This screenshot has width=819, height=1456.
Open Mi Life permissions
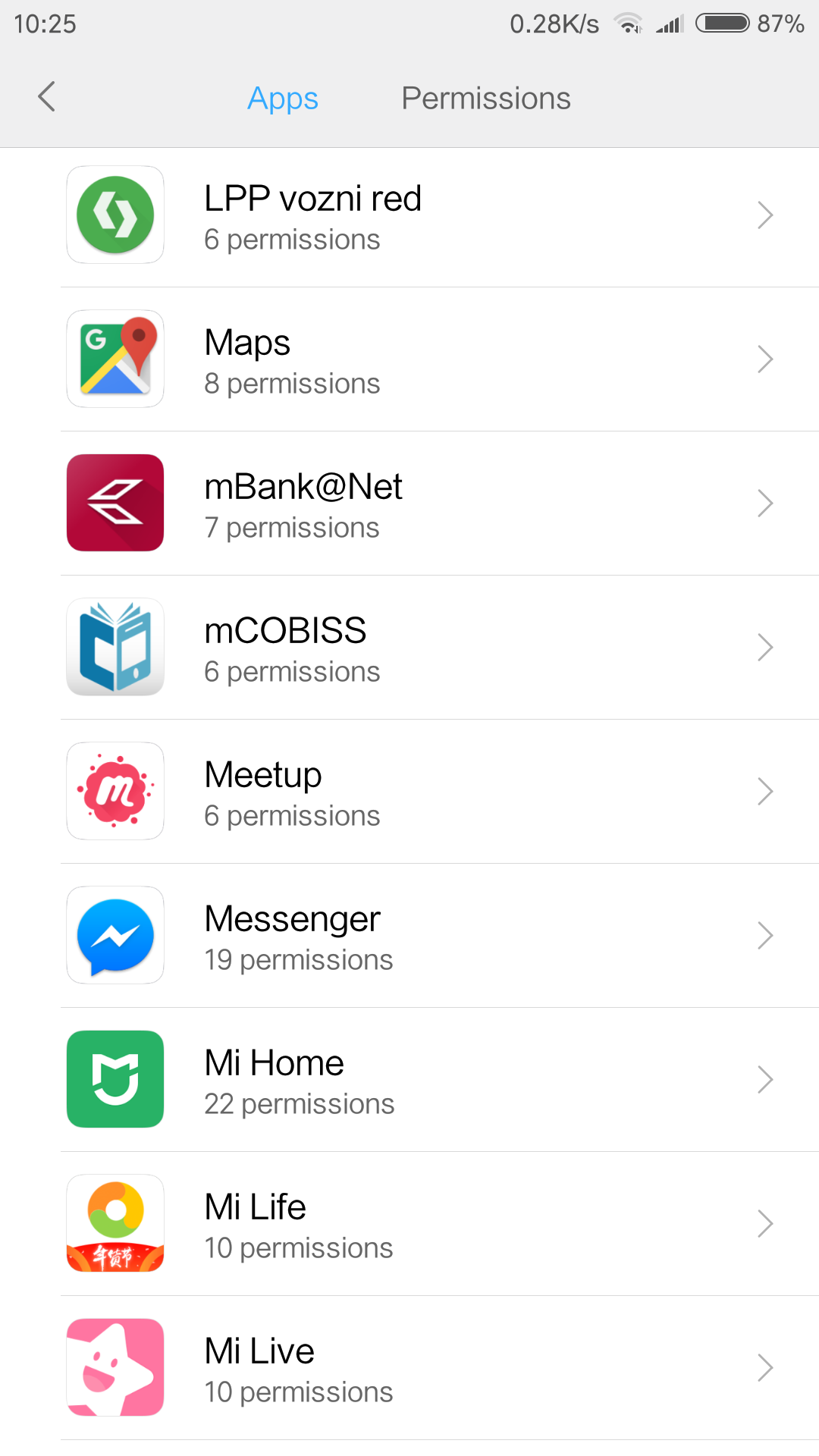click(x=409, y=1224)
